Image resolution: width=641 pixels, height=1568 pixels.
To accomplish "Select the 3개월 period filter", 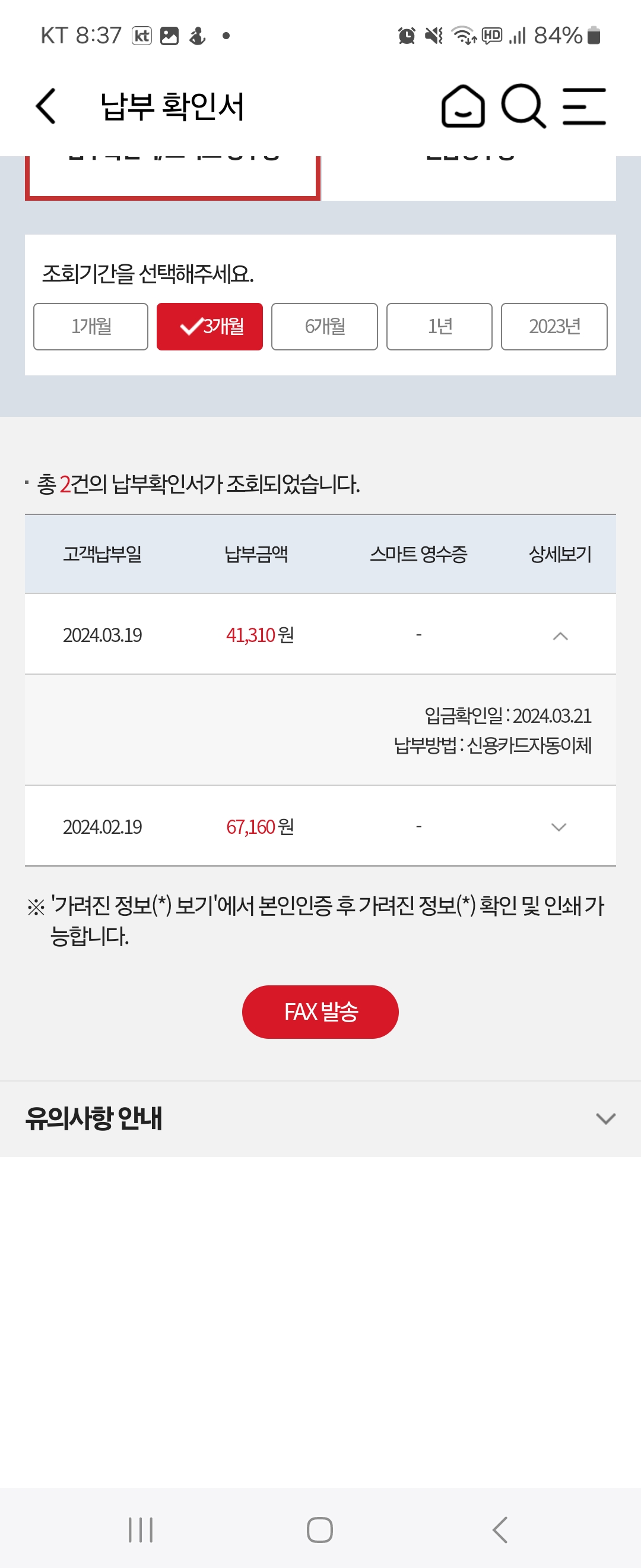I will (x=210, y=327).
